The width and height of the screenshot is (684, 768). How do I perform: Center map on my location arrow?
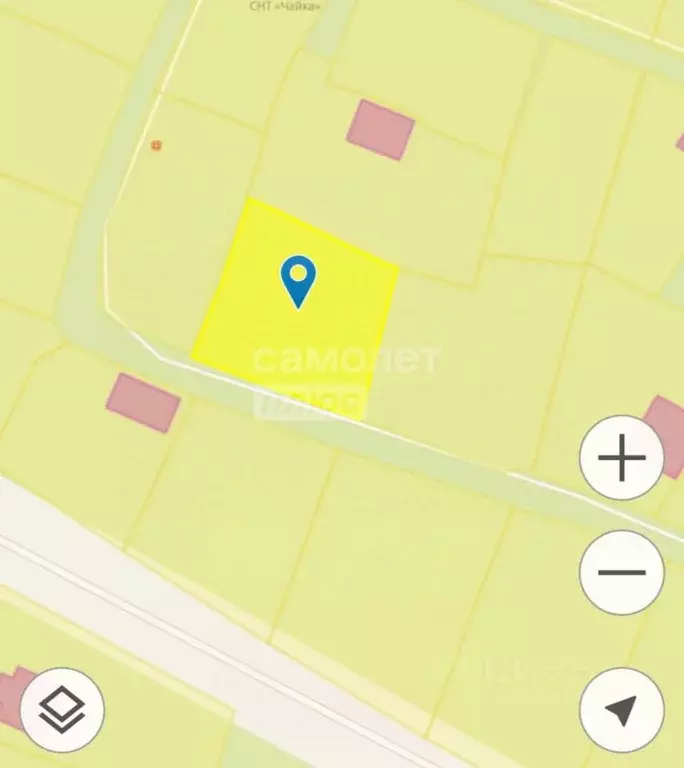coord(622,710)
